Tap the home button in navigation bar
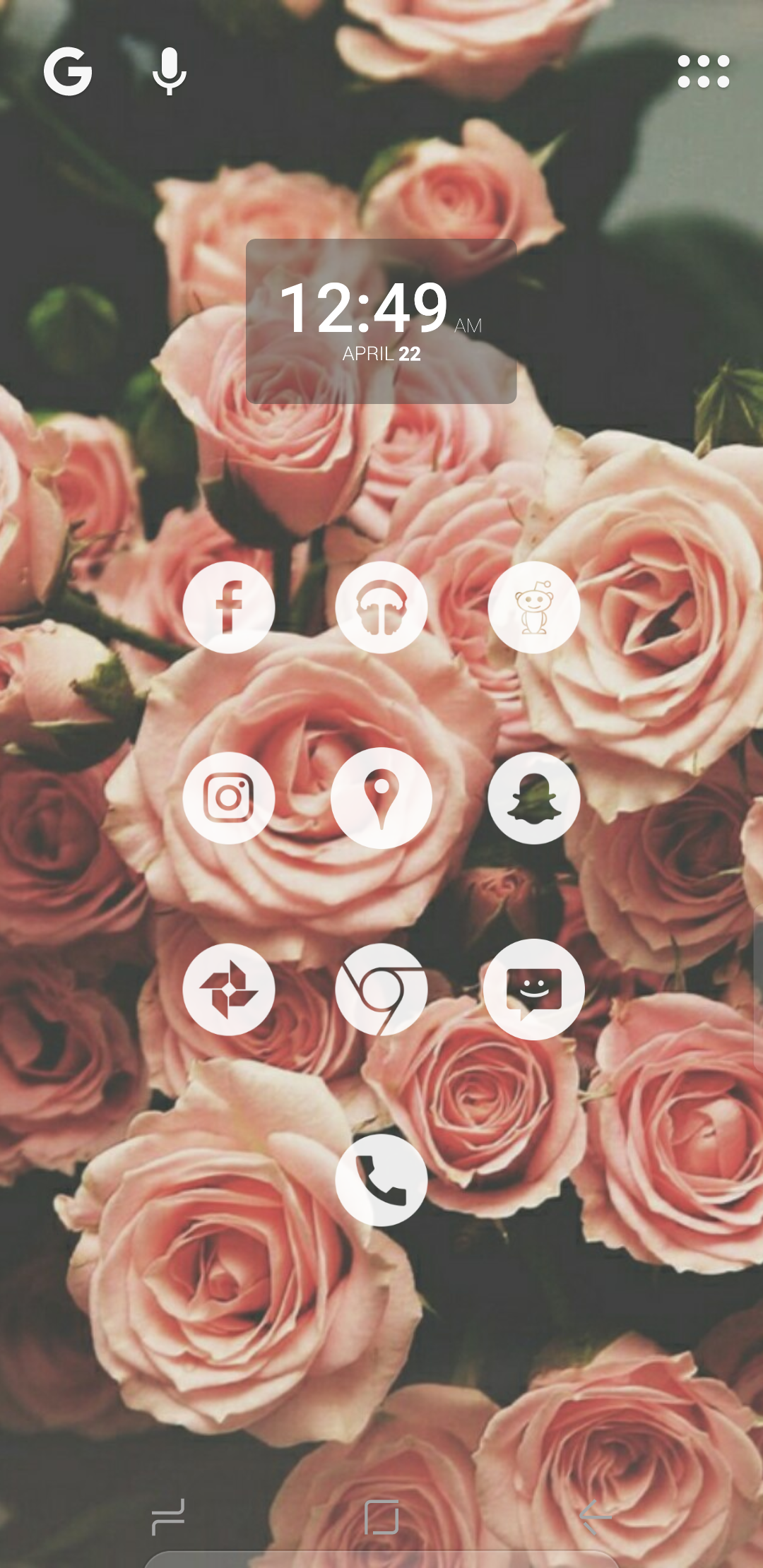The image size is (763, 1568). point(381,1516)
